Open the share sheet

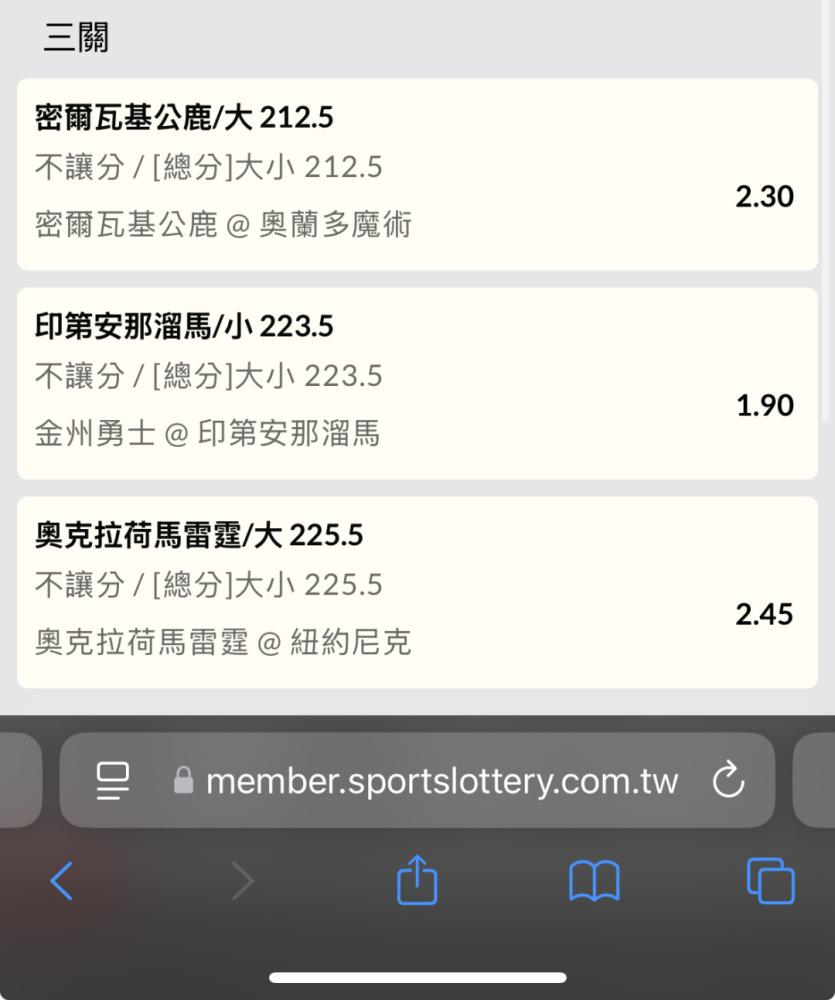point(417,881)
